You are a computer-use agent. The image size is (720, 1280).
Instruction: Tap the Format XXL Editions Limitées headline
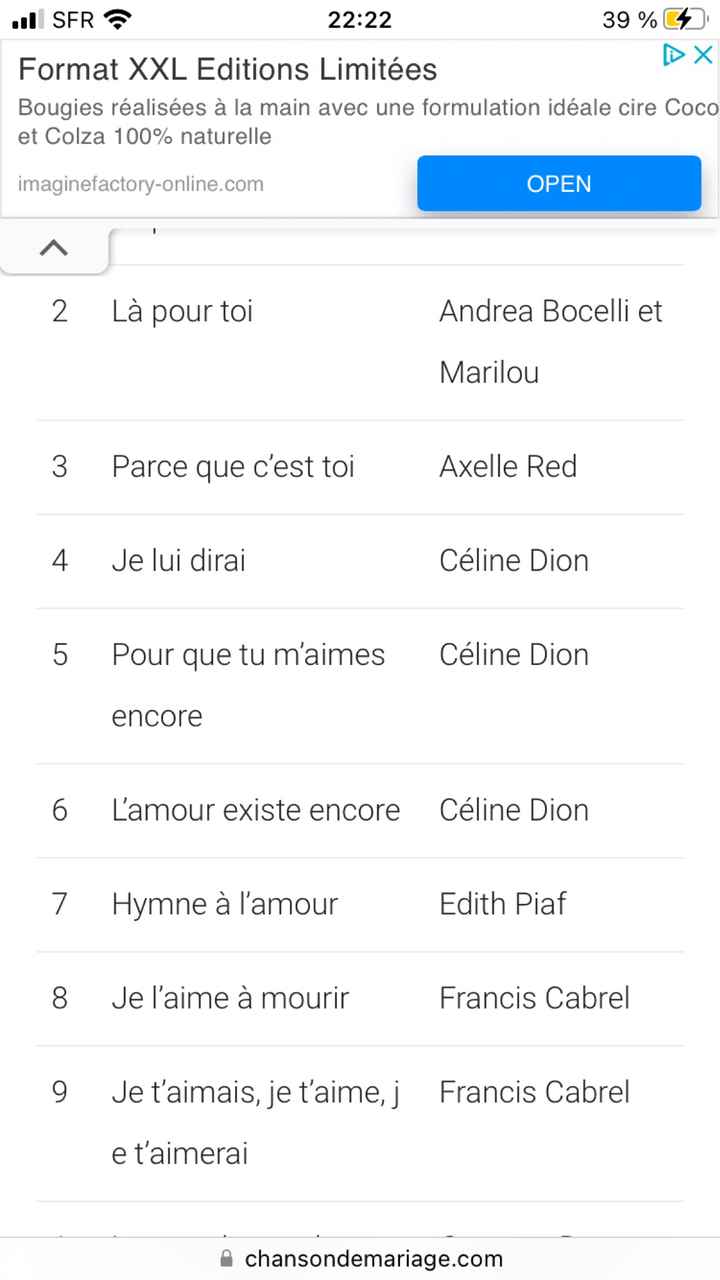point(228,69)
